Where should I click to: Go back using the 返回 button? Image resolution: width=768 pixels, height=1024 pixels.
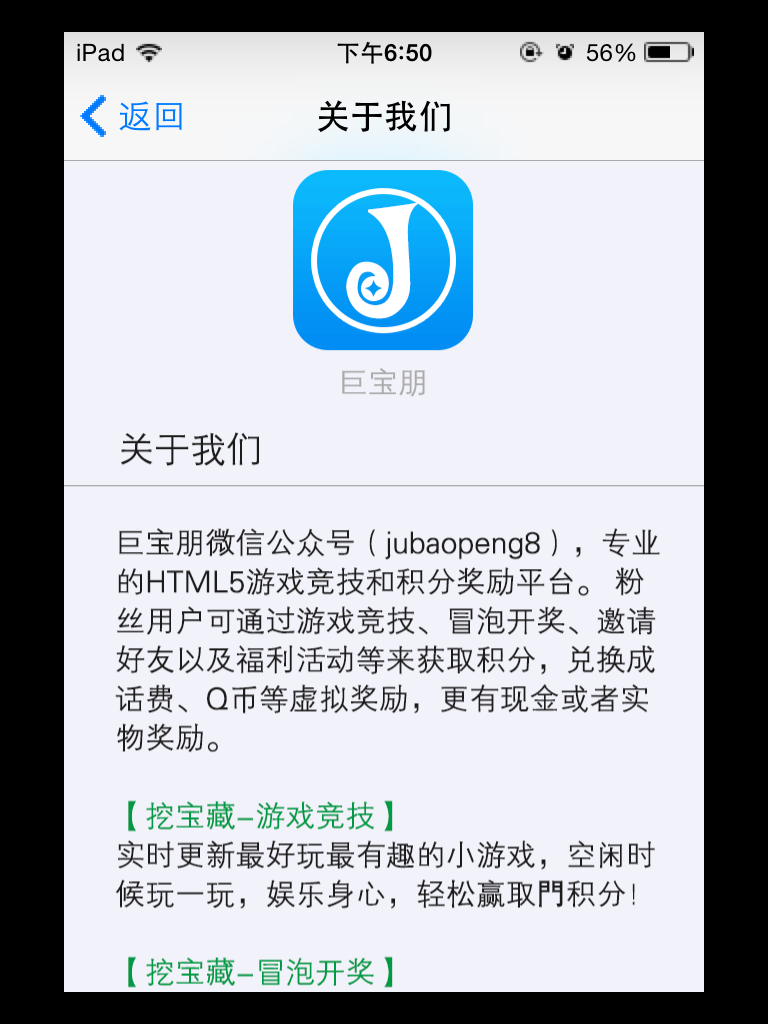[132, 117]
